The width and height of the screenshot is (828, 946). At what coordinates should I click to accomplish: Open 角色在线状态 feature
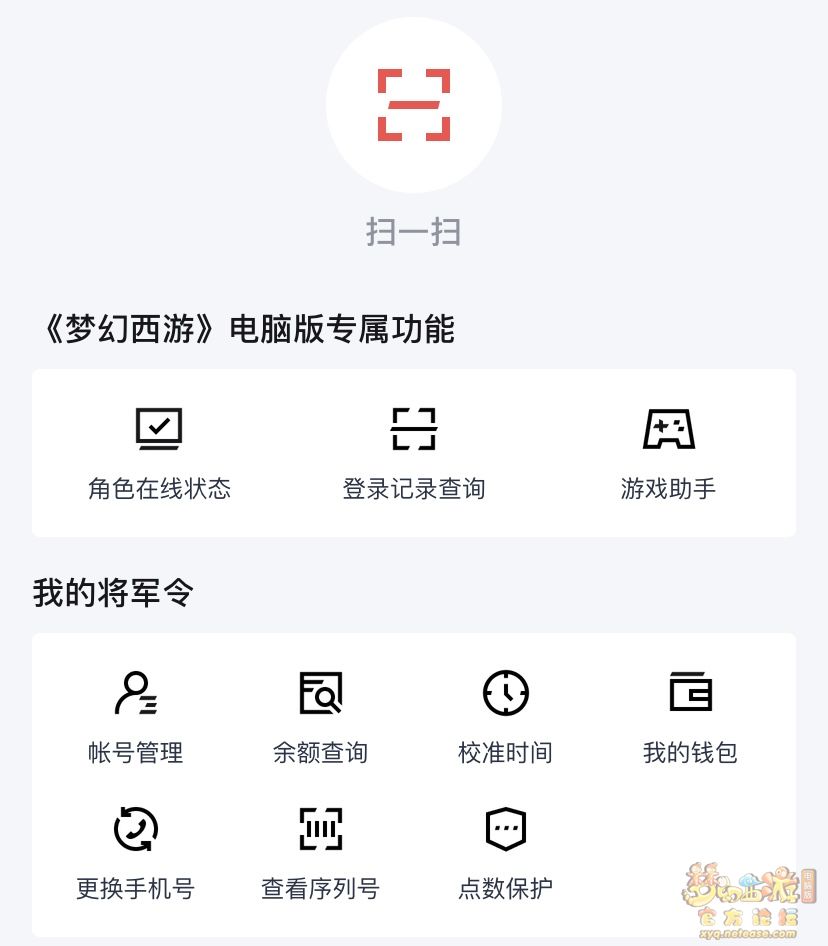[x=159, y=452]
